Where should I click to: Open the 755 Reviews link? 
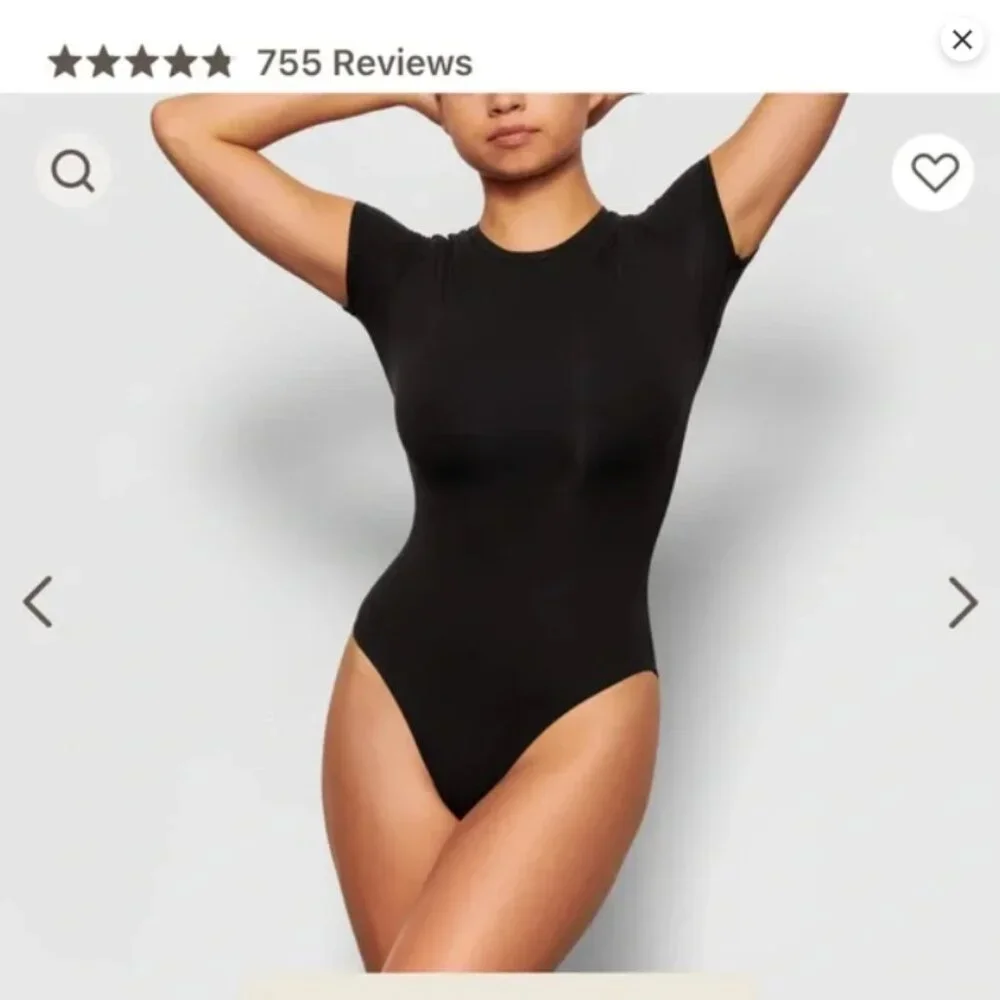[364, 63]
